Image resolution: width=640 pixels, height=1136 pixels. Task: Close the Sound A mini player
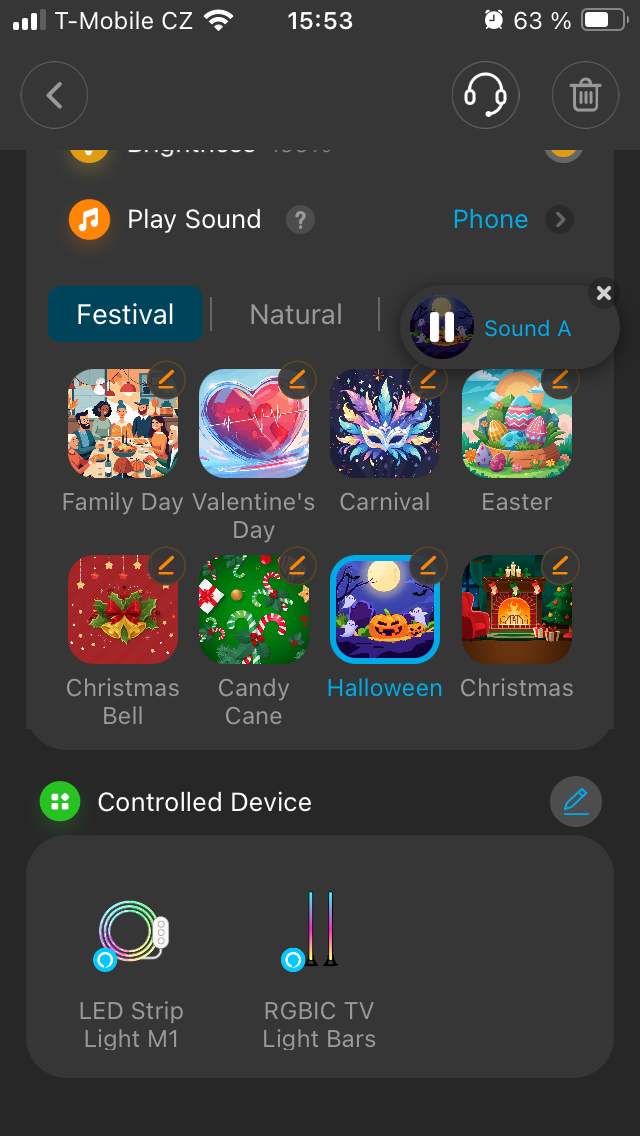[x=603, y=293]
